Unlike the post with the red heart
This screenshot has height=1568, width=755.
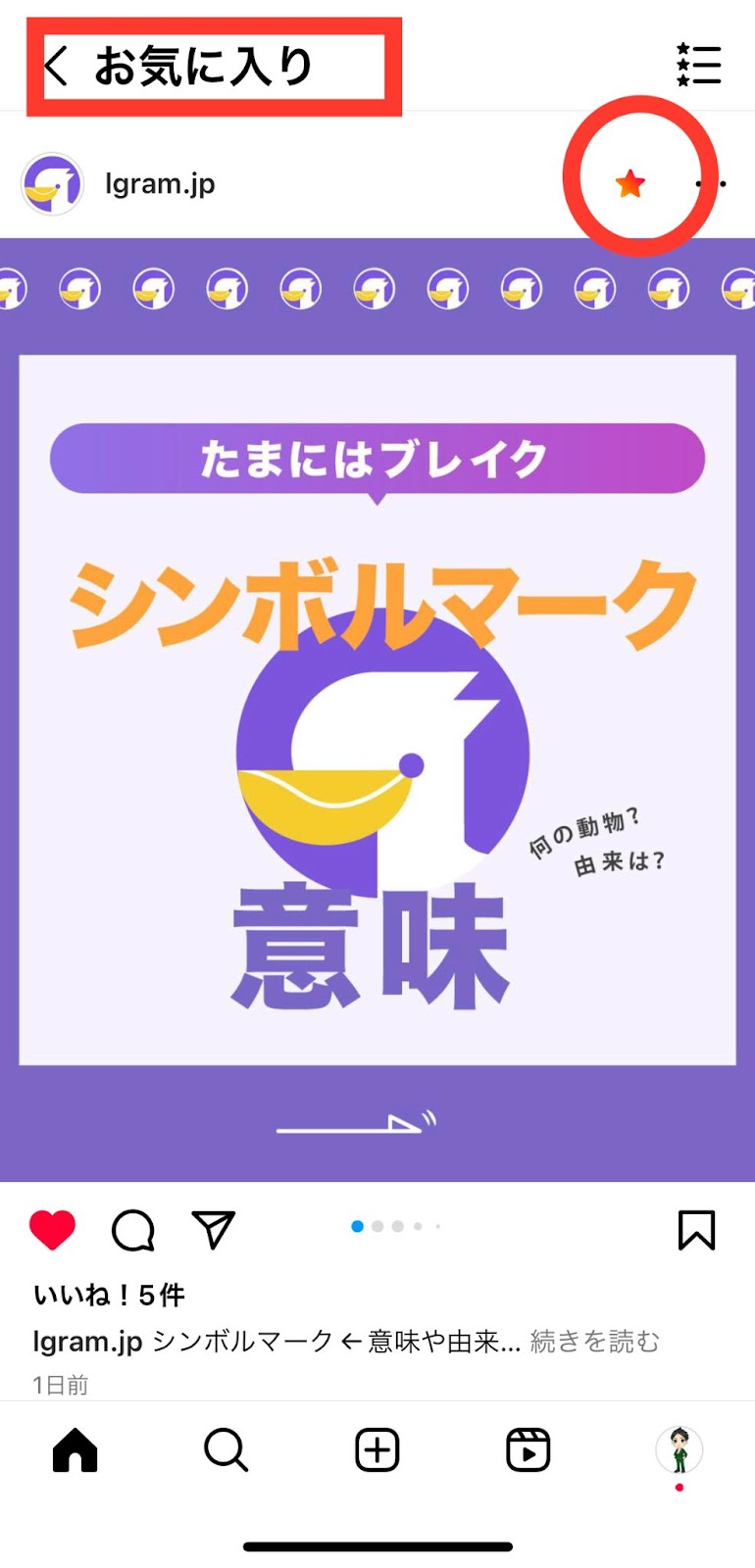pyautogui.click(x=52, y=1230)
